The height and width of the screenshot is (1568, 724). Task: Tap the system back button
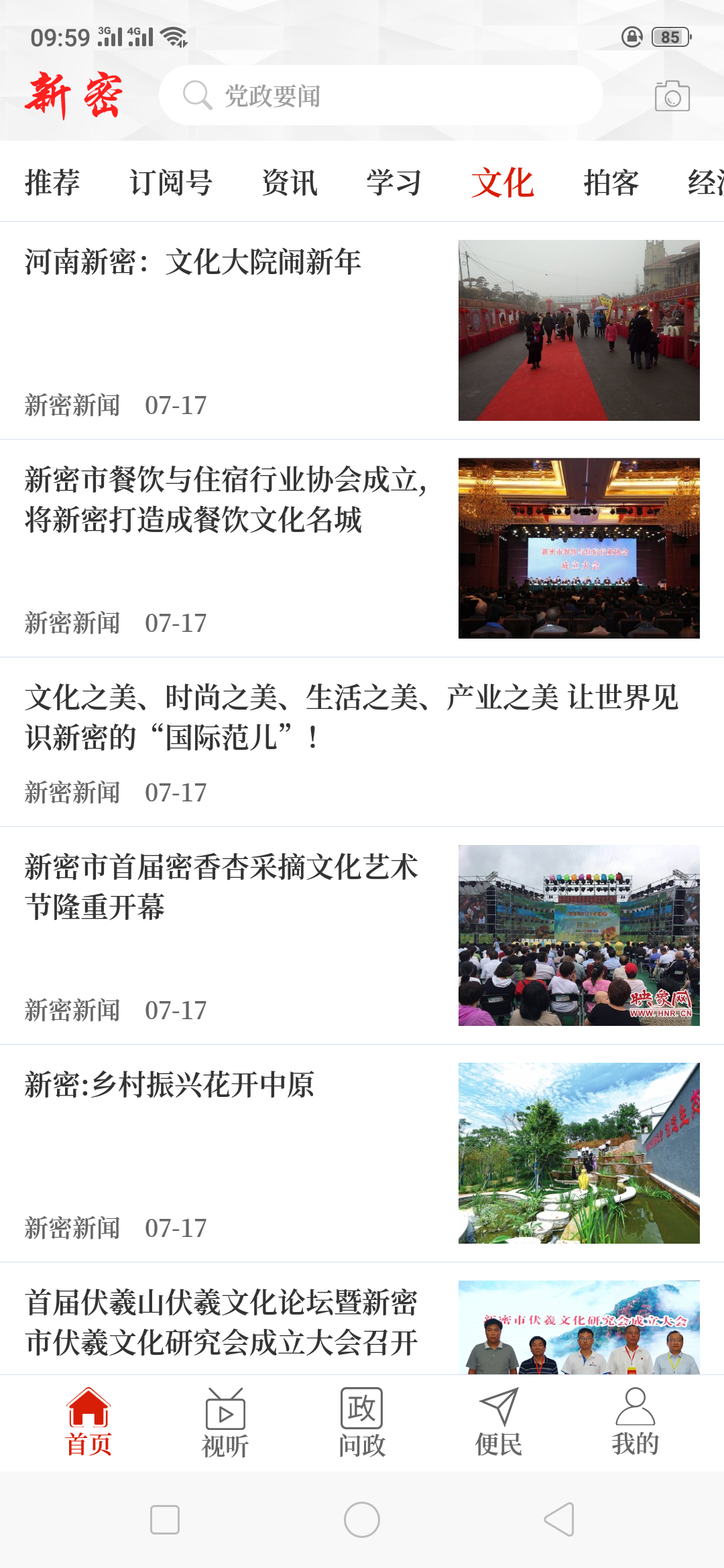(559, 1519)
